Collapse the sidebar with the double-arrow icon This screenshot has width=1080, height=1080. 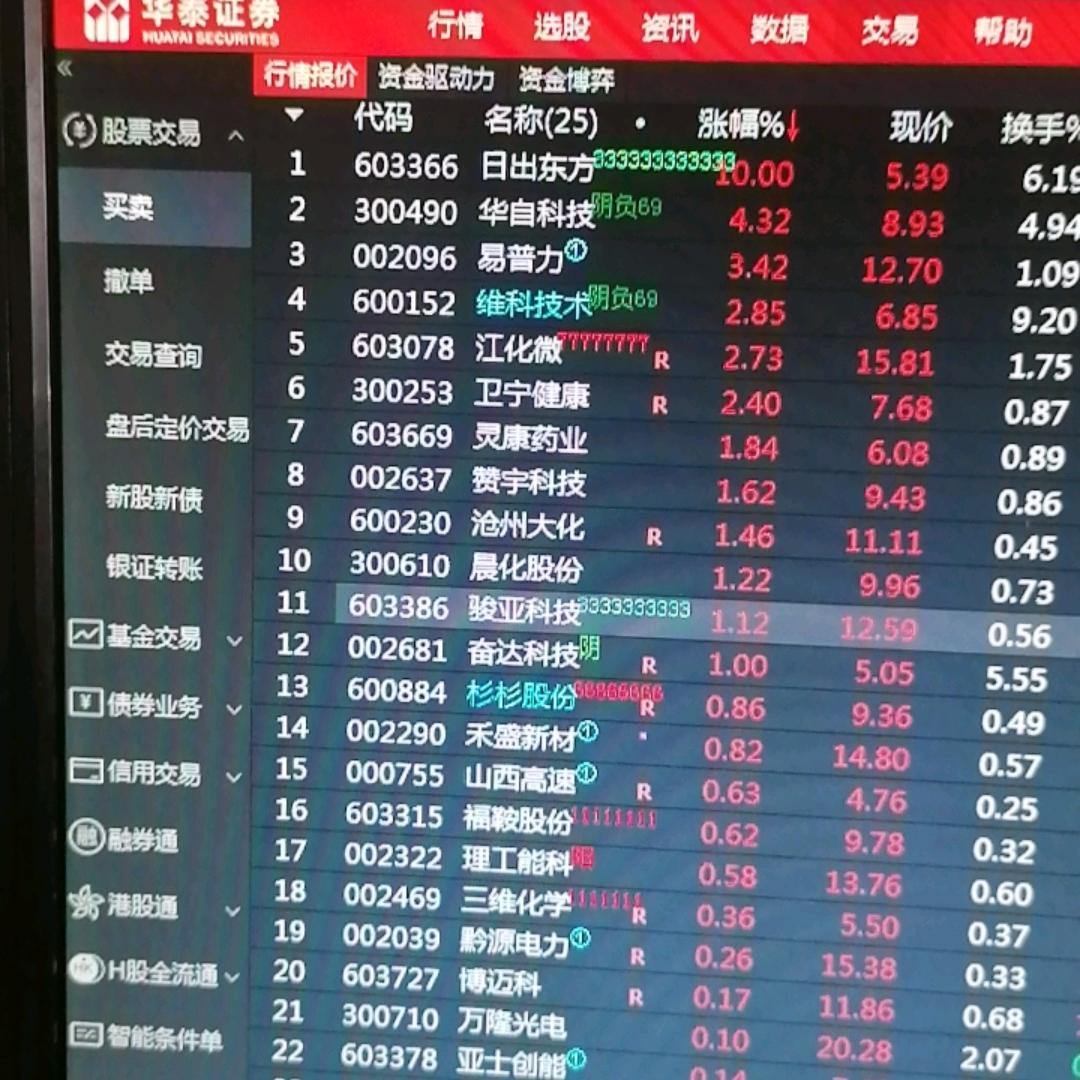(65, 69)
